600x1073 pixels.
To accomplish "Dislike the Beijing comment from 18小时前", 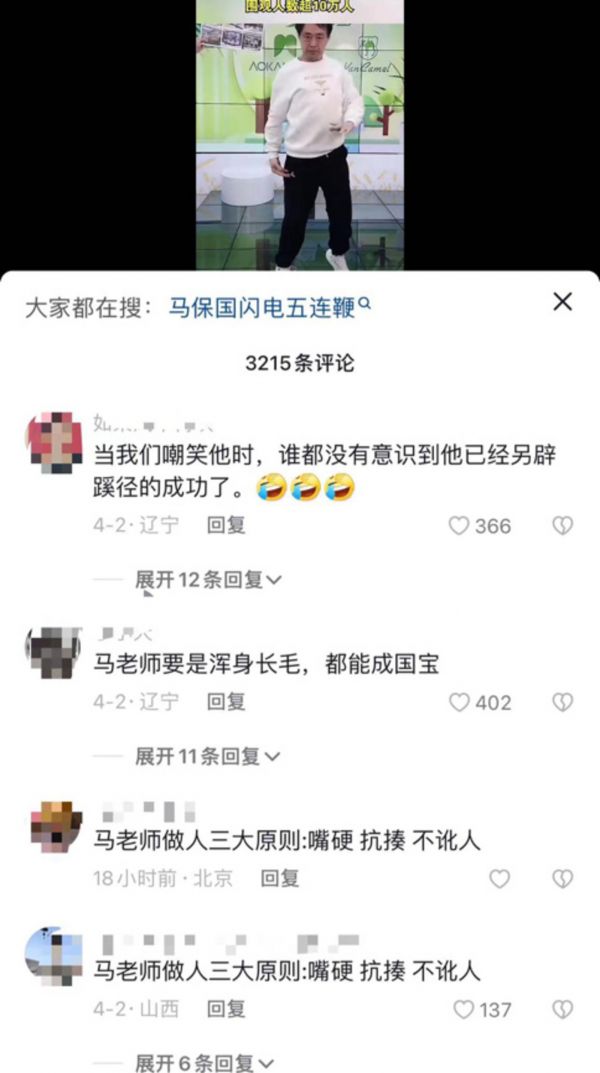I will click(x=563, y=879).
